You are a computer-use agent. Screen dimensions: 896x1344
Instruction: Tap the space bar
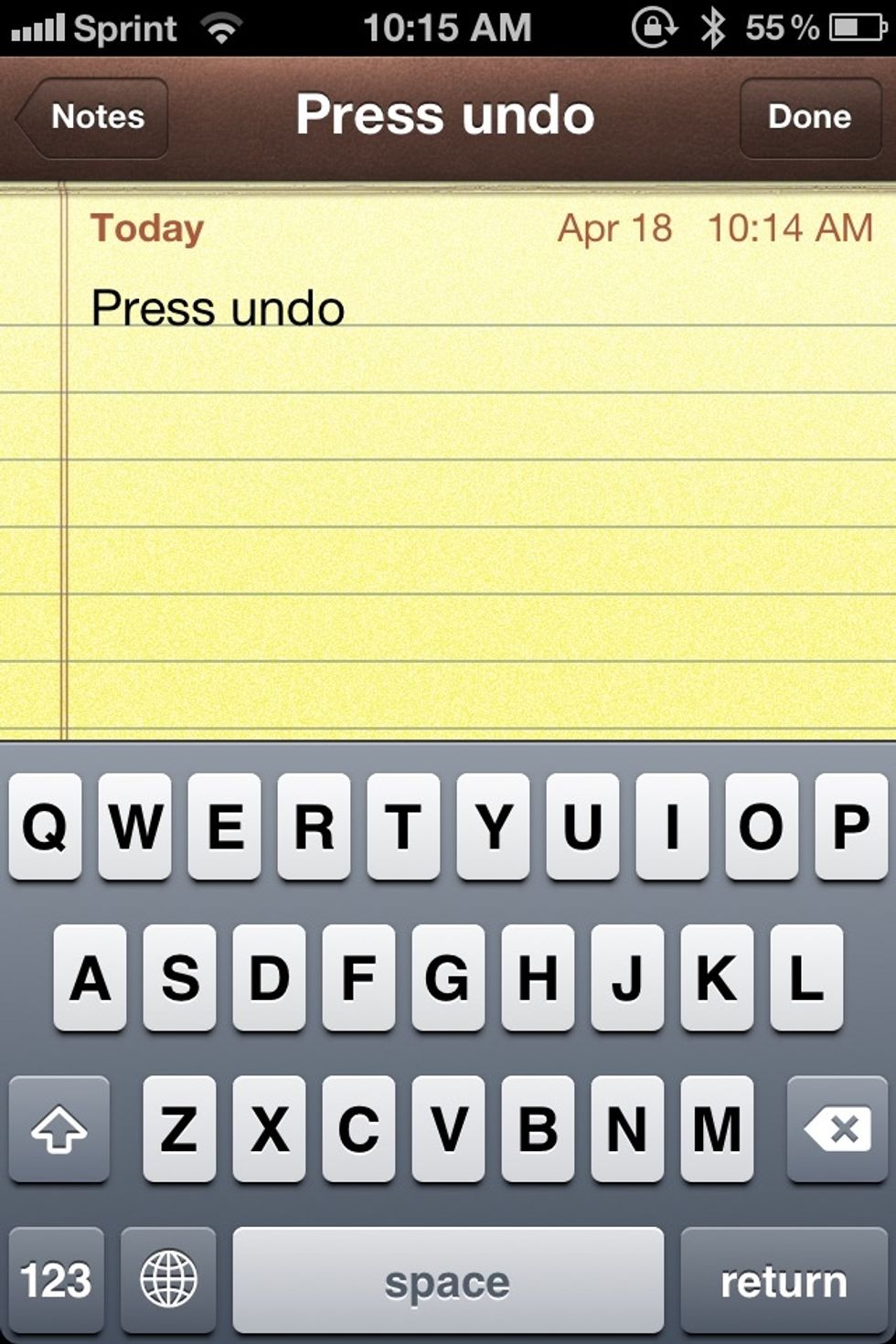point(447,1280)
